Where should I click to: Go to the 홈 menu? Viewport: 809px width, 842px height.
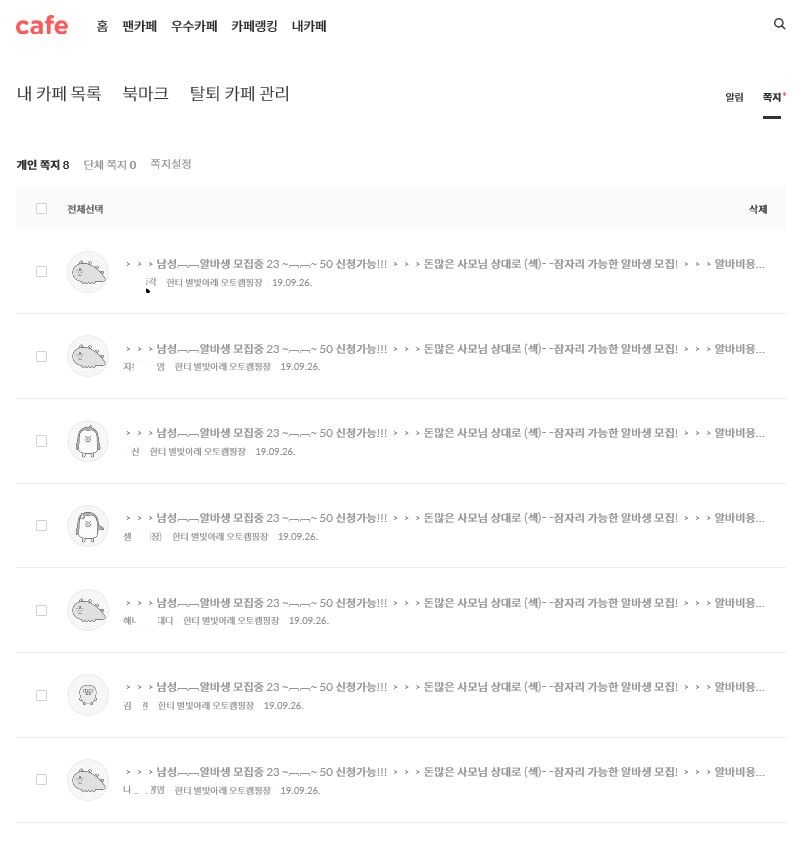point(102,26)
